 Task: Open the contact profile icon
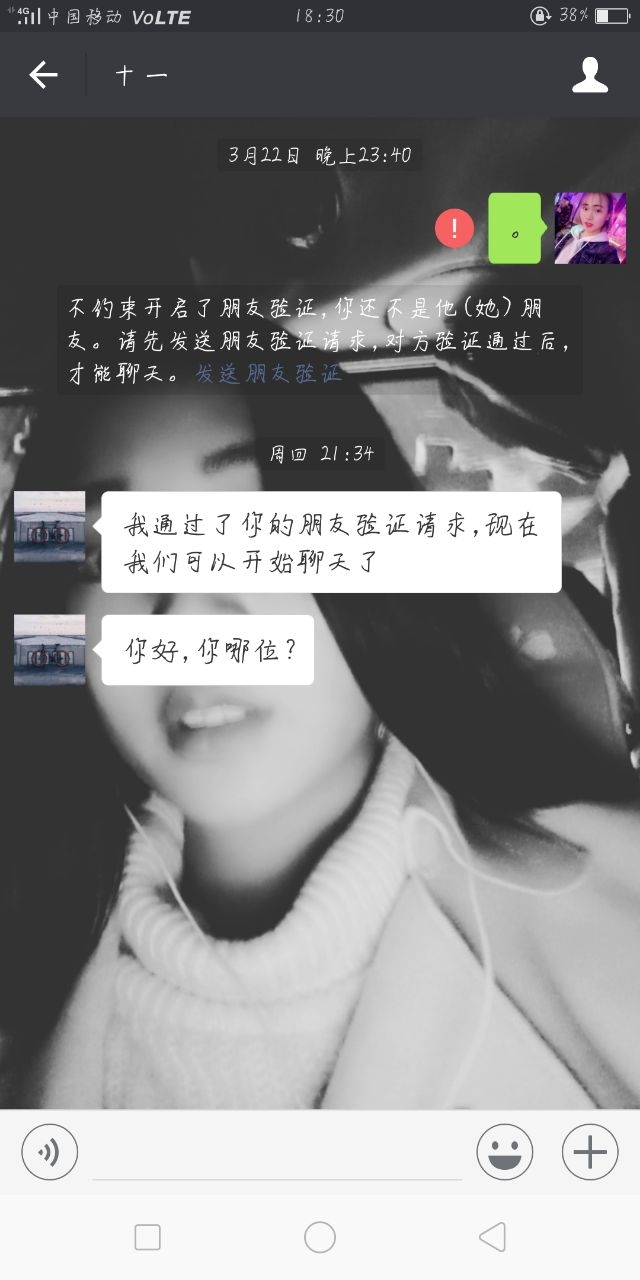[x=590, y=75]
